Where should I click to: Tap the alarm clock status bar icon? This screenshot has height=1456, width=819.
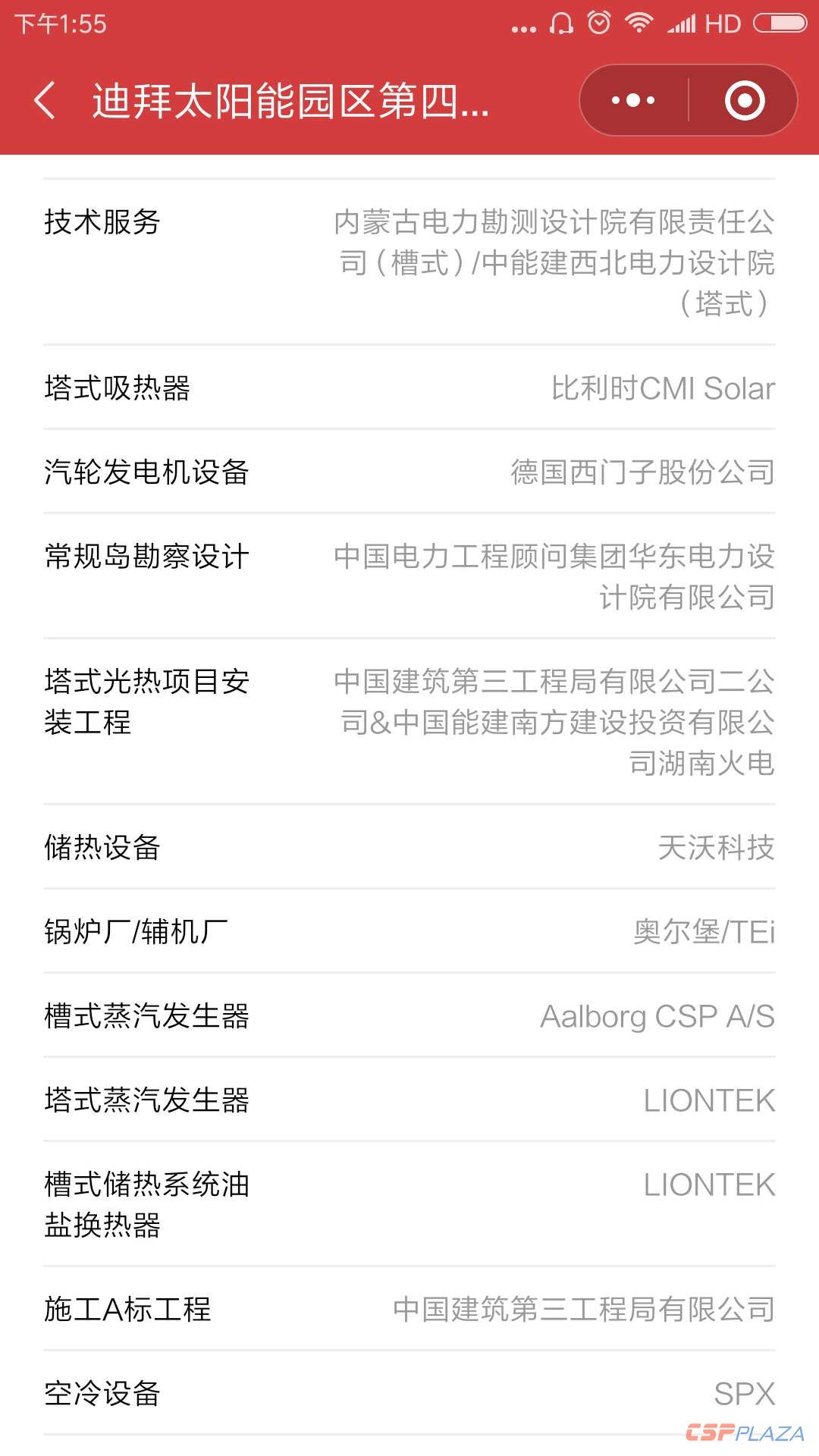pos(599,23)
